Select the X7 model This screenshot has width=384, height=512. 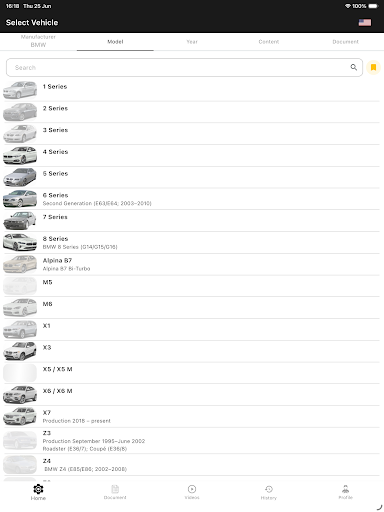(191, 417)
